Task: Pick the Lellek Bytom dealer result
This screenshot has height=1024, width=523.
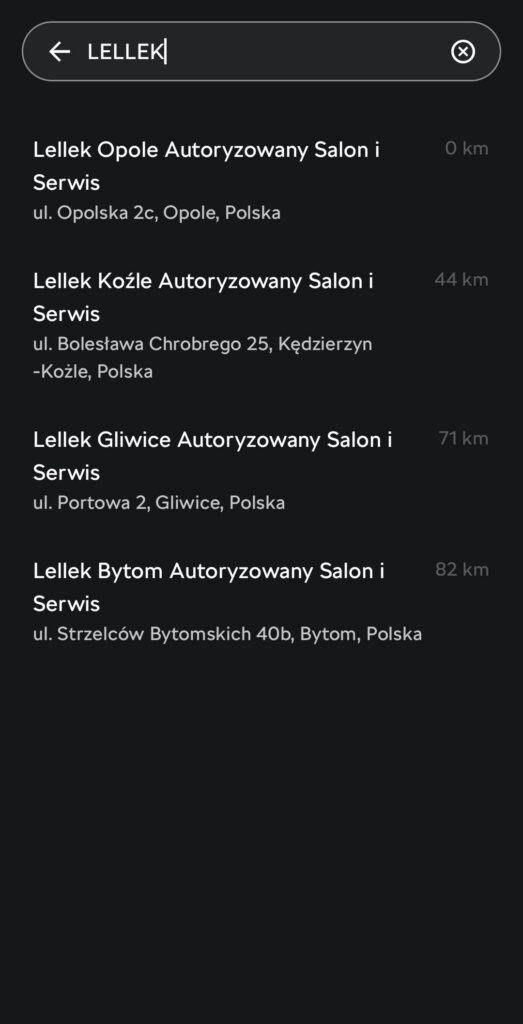Action: click(x=261, y=601)
